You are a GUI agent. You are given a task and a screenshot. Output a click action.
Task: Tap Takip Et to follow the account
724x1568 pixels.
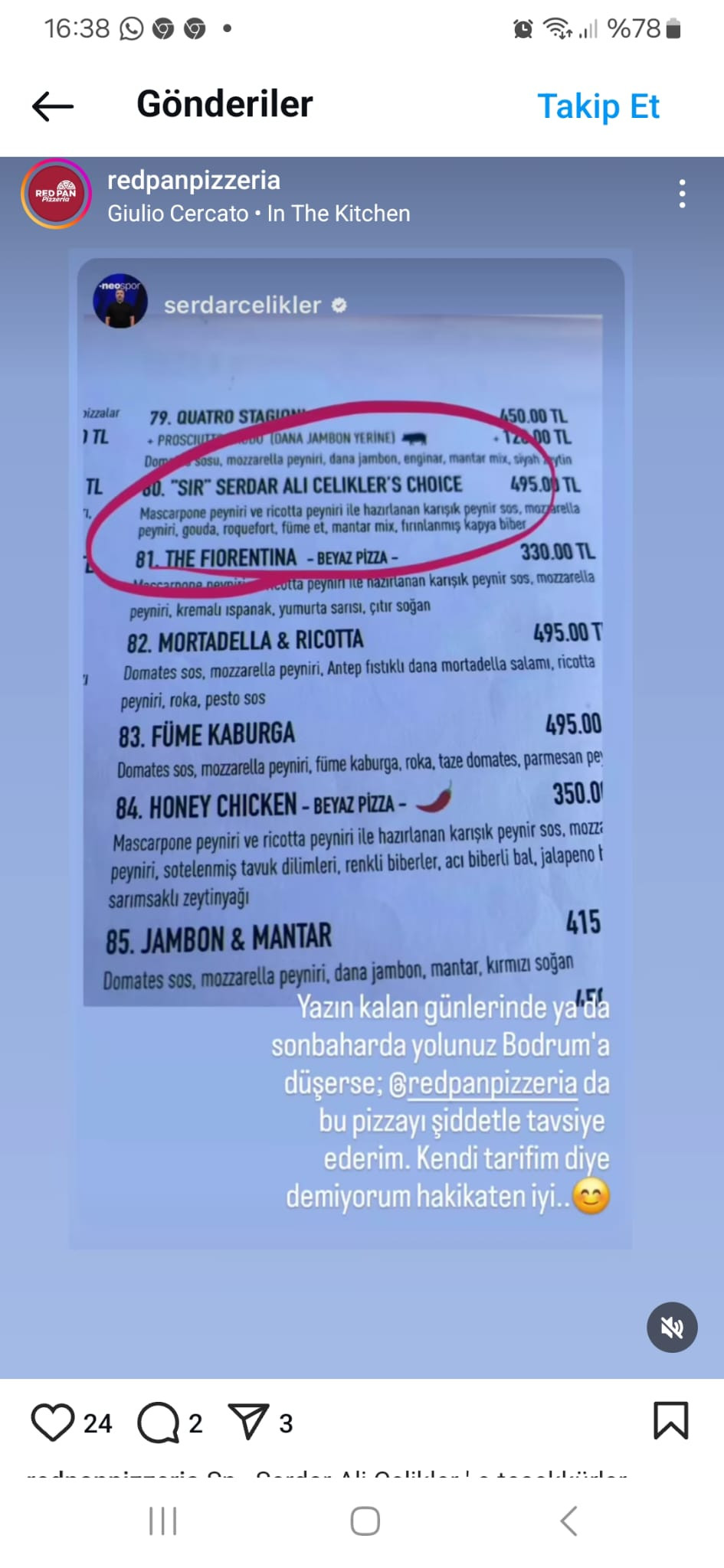[x=598, y=106]
